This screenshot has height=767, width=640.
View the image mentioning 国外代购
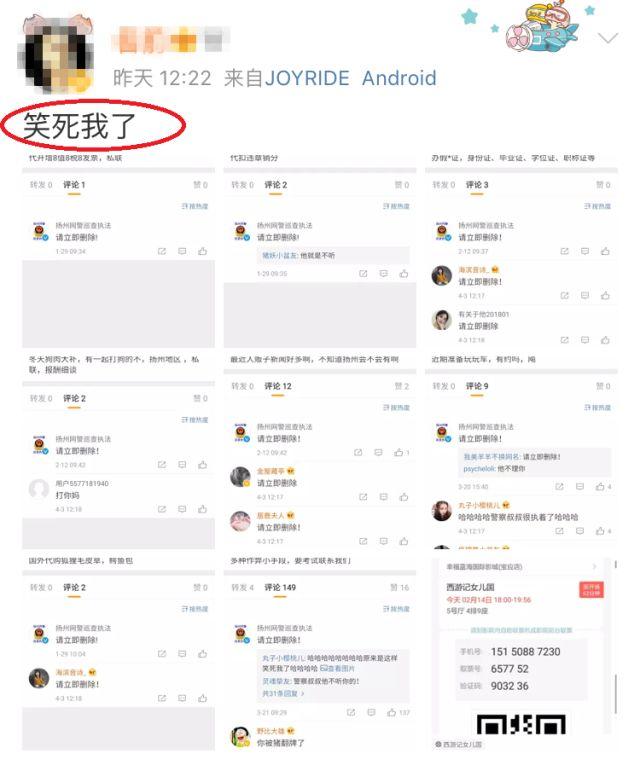pos(118,652)
